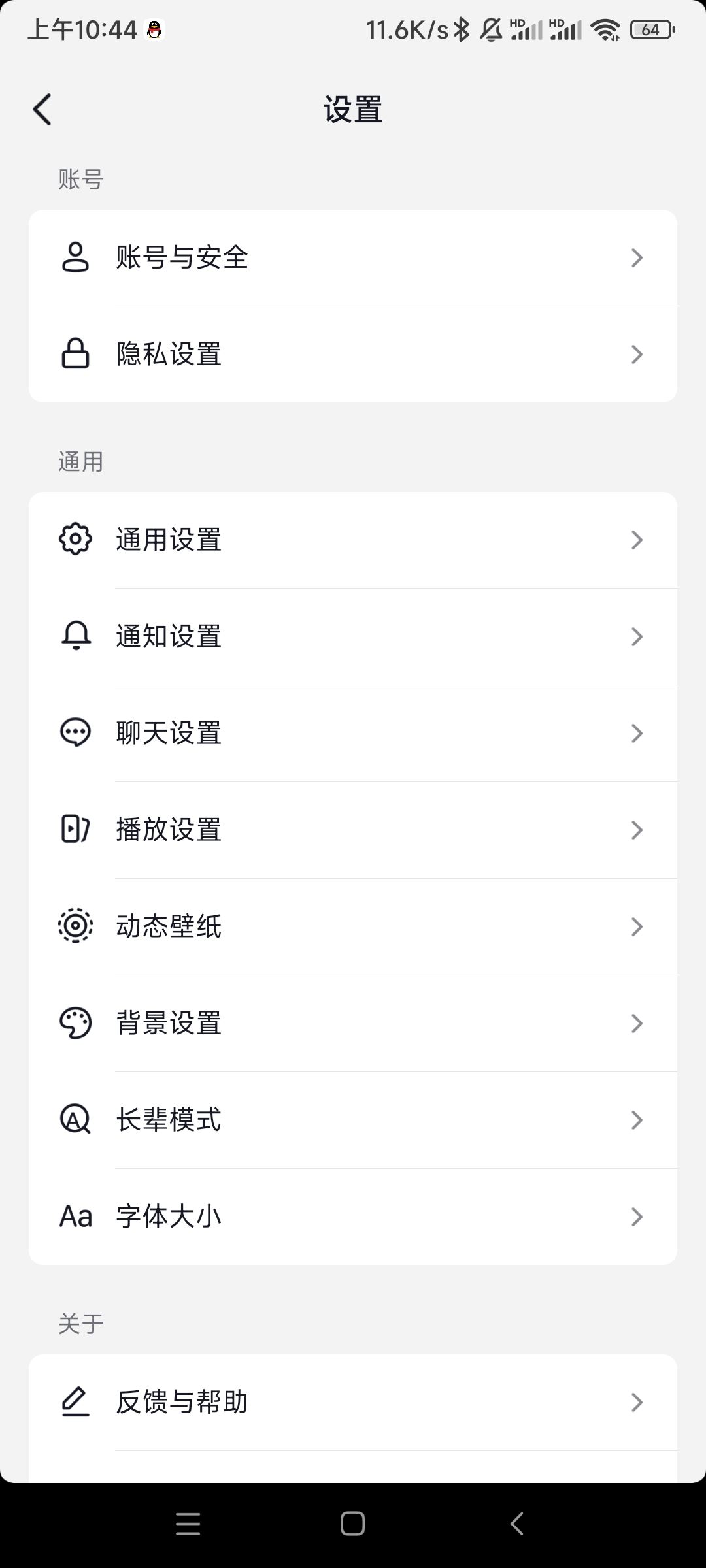Click the palette icon for 背景设置

pyautogui.click(x=75, y=1023)
